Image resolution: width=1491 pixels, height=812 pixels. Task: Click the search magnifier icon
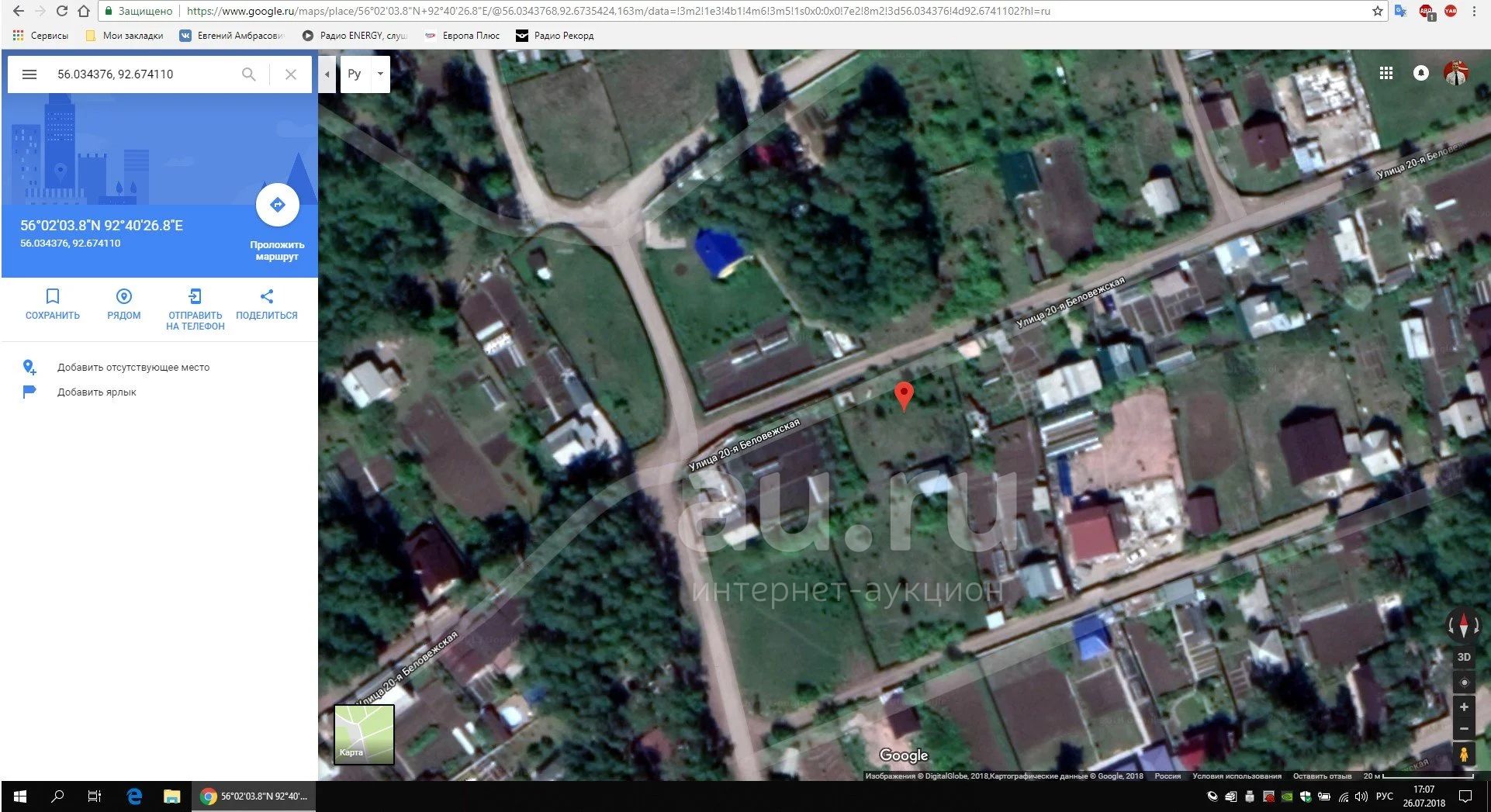pos(248,74)
